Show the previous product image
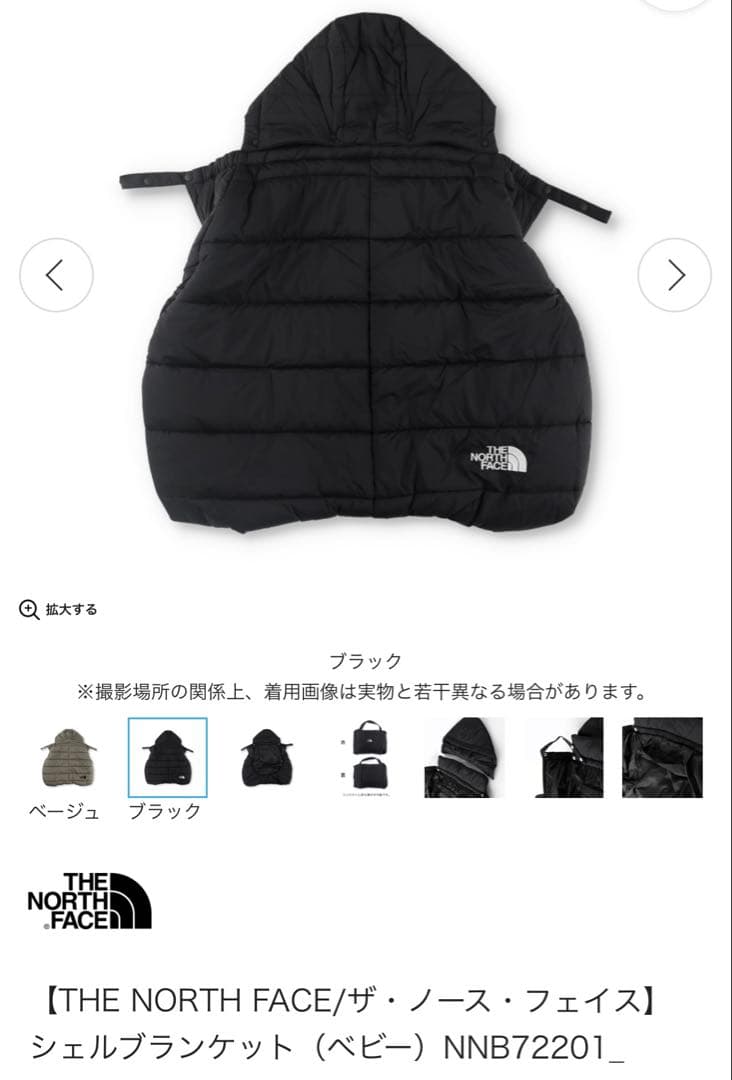Screen dimensions: 732x1080 click(56, 275)
